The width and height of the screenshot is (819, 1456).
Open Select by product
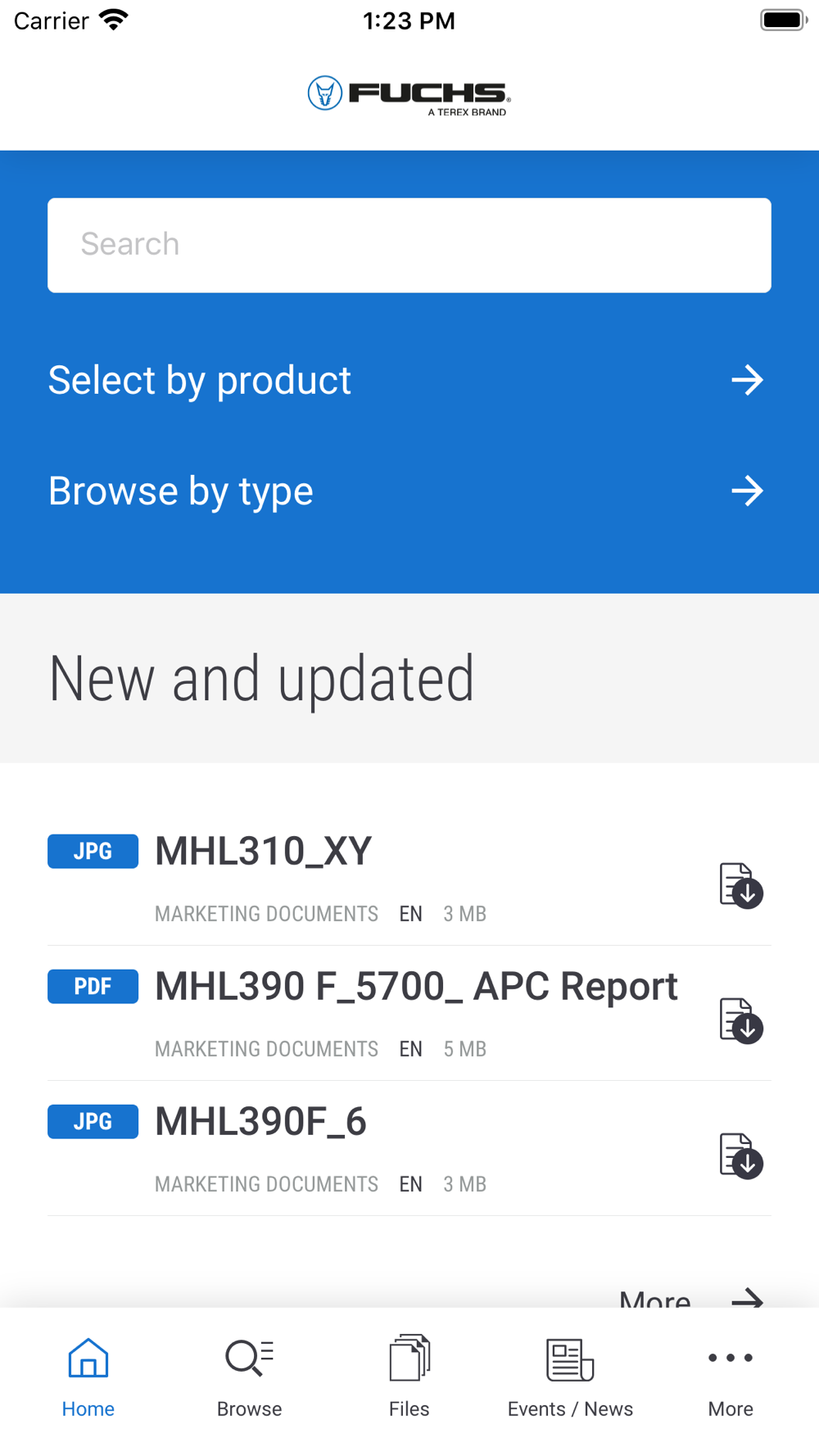click(407, 381)
